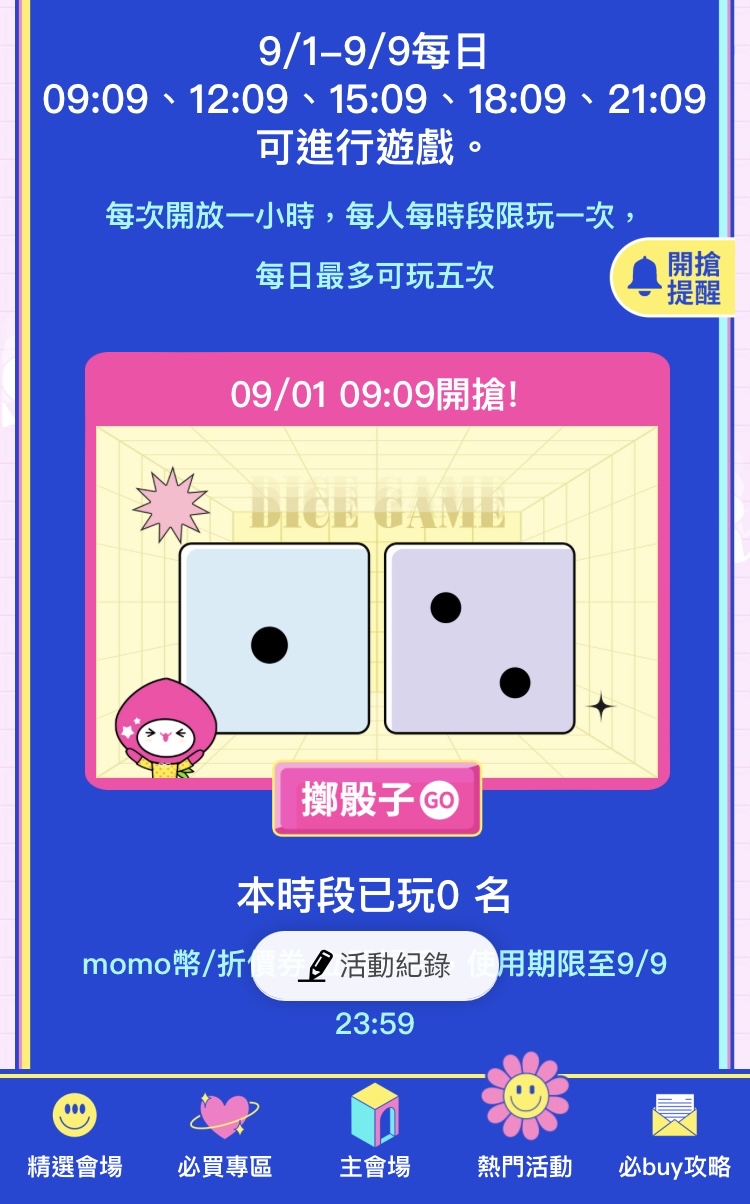Switch to the 精選會場 tab
Screen dimensions: 750x1204
click(75, 1135)
